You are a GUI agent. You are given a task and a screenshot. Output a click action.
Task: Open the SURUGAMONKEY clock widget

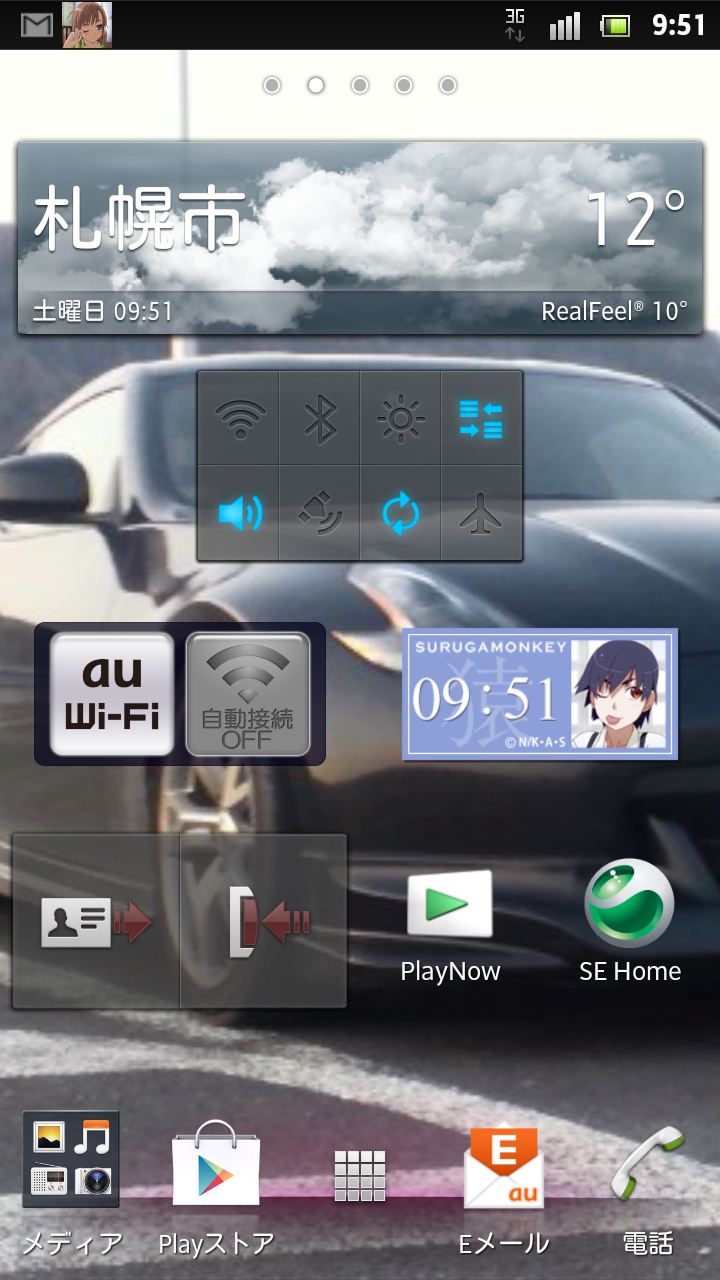pyautogui.click(x=540, y=694)
